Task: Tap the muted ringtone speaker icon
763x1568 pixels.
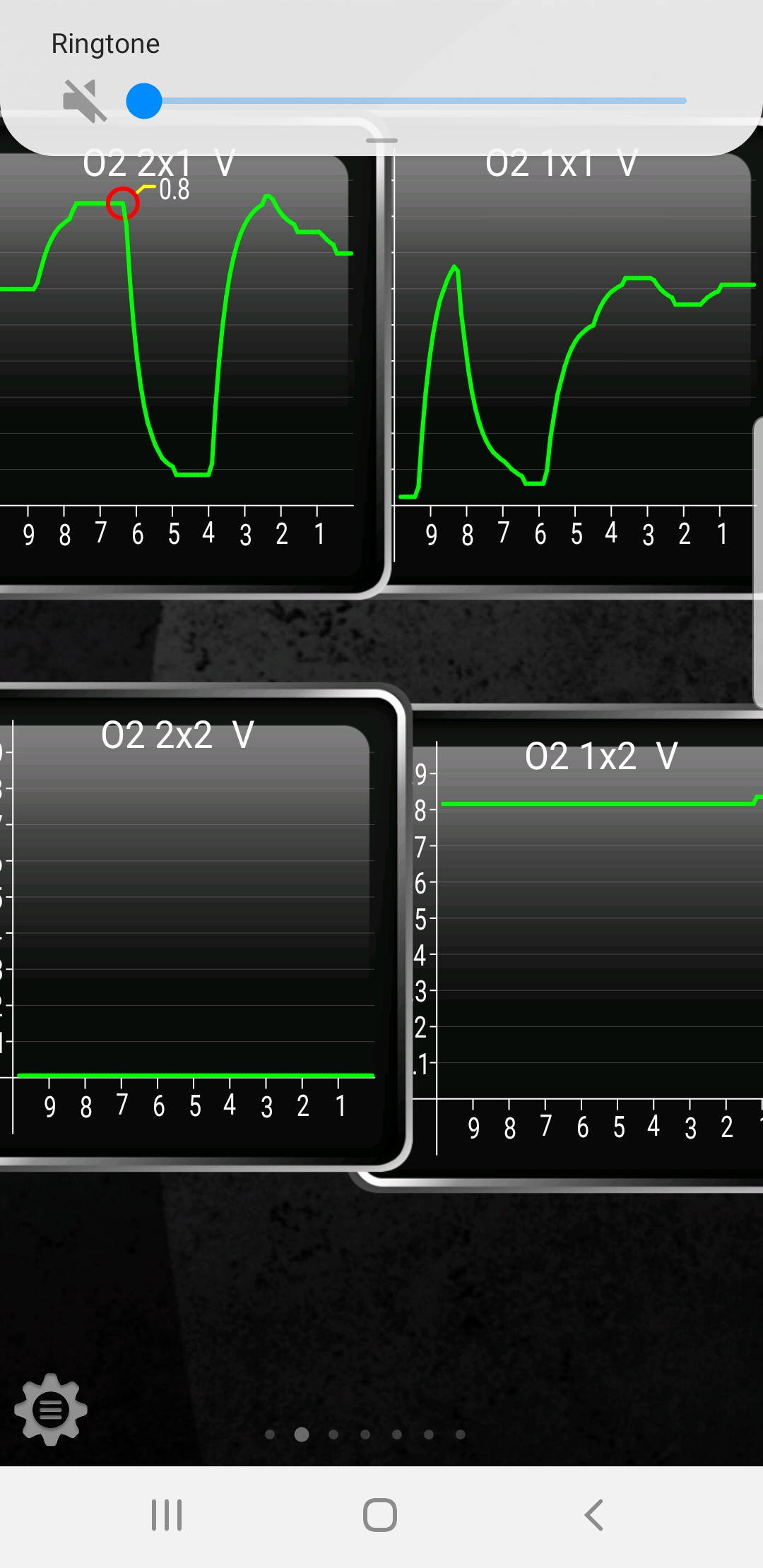Action: point(84,101)
